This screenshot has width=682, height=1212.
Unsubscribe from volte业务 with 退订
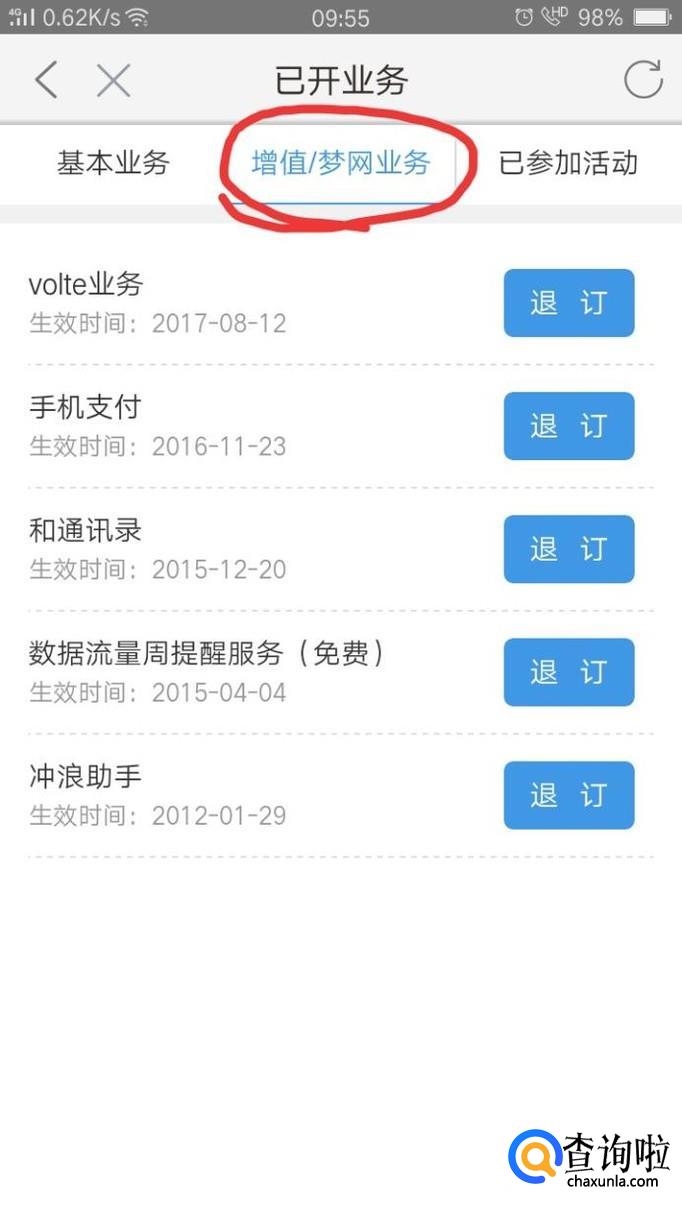pos(568,303)
